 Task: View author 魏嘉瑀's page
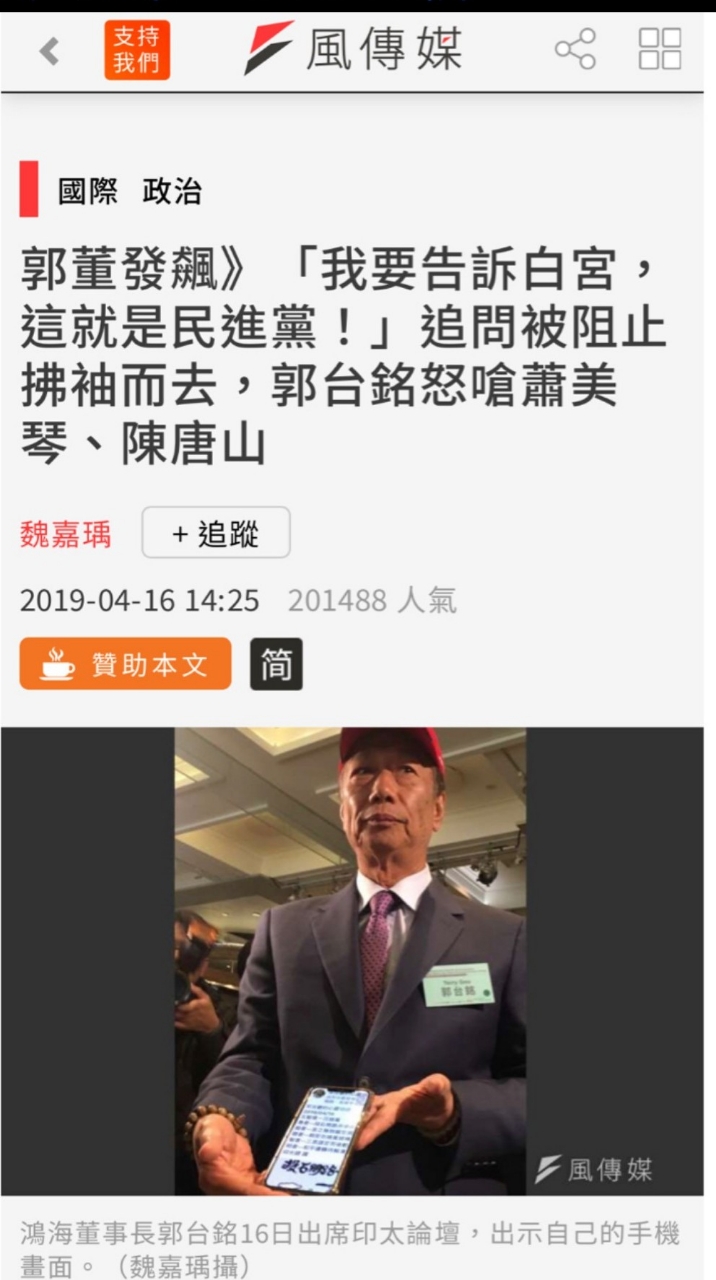coord(65,534)
